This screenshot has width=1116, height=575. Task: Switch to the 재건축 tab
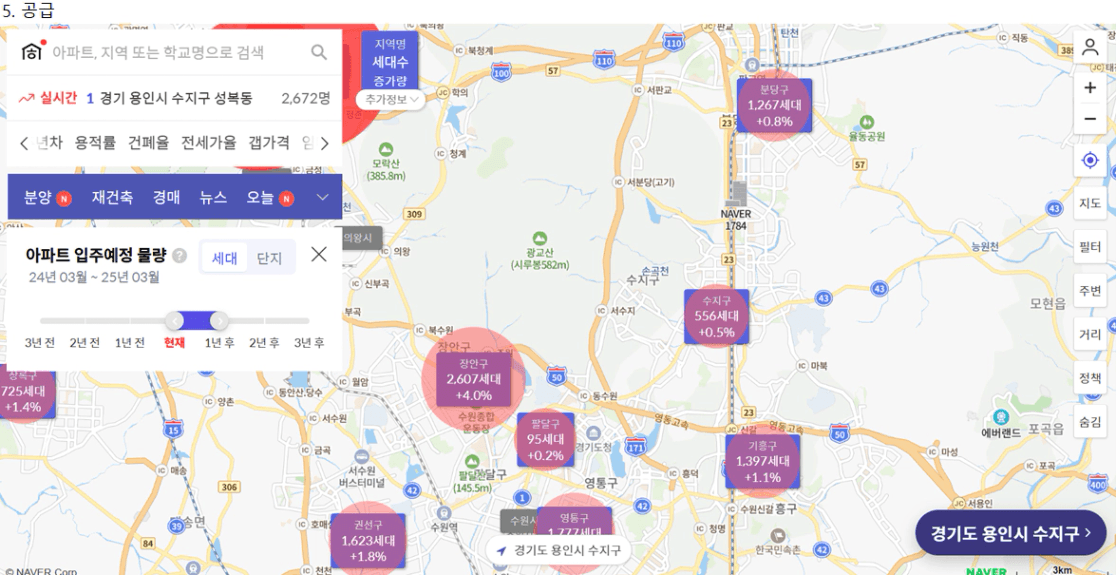point(112,197)
